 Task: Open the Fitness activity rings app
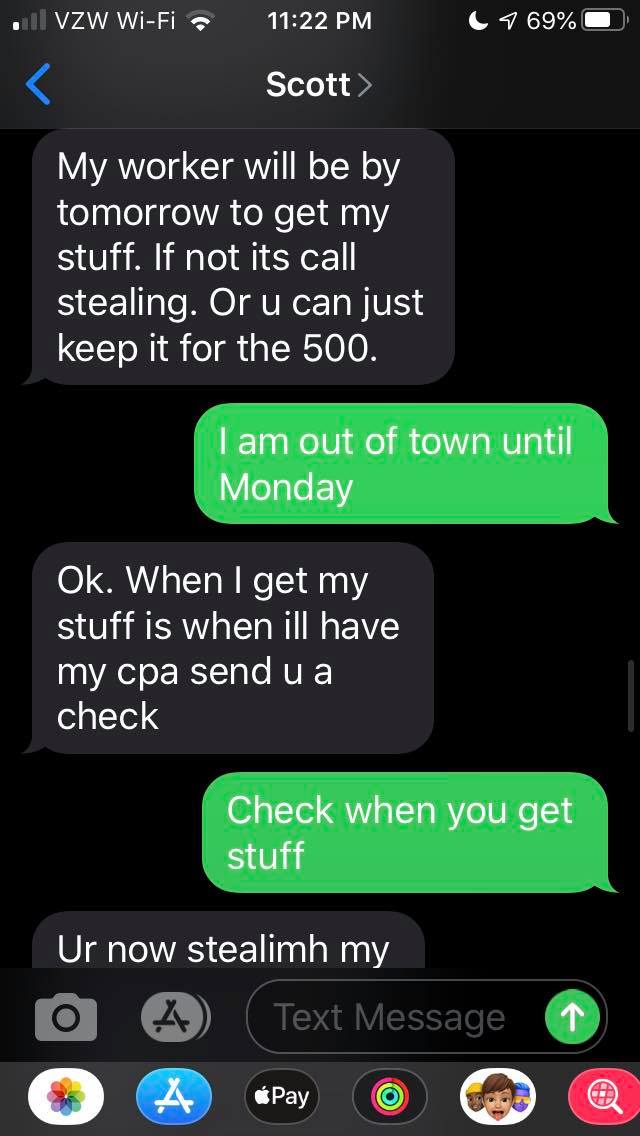[389, 1096]
